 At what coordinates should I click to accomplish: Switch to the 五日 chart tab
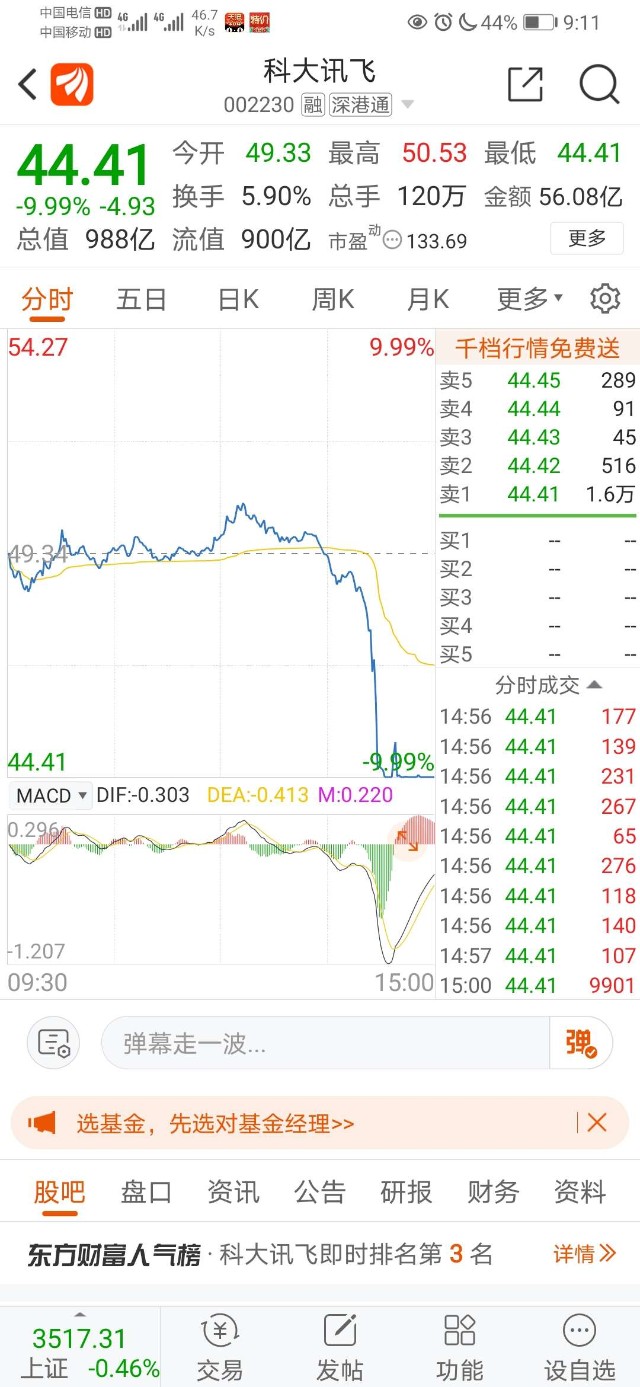(141, 299)
